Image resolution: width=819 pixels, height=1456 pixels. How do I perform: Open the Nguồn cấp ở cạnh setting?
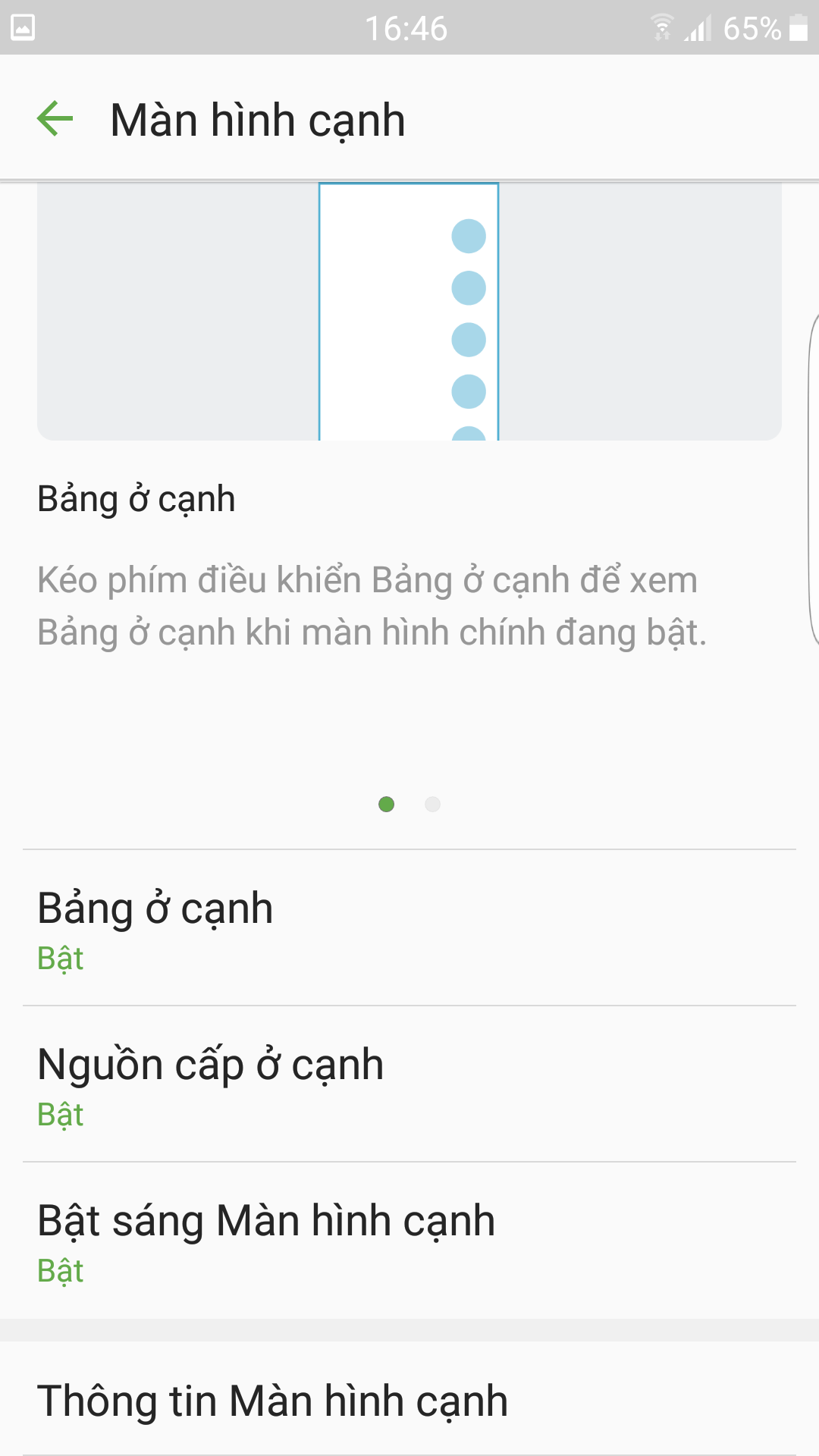409,1084
